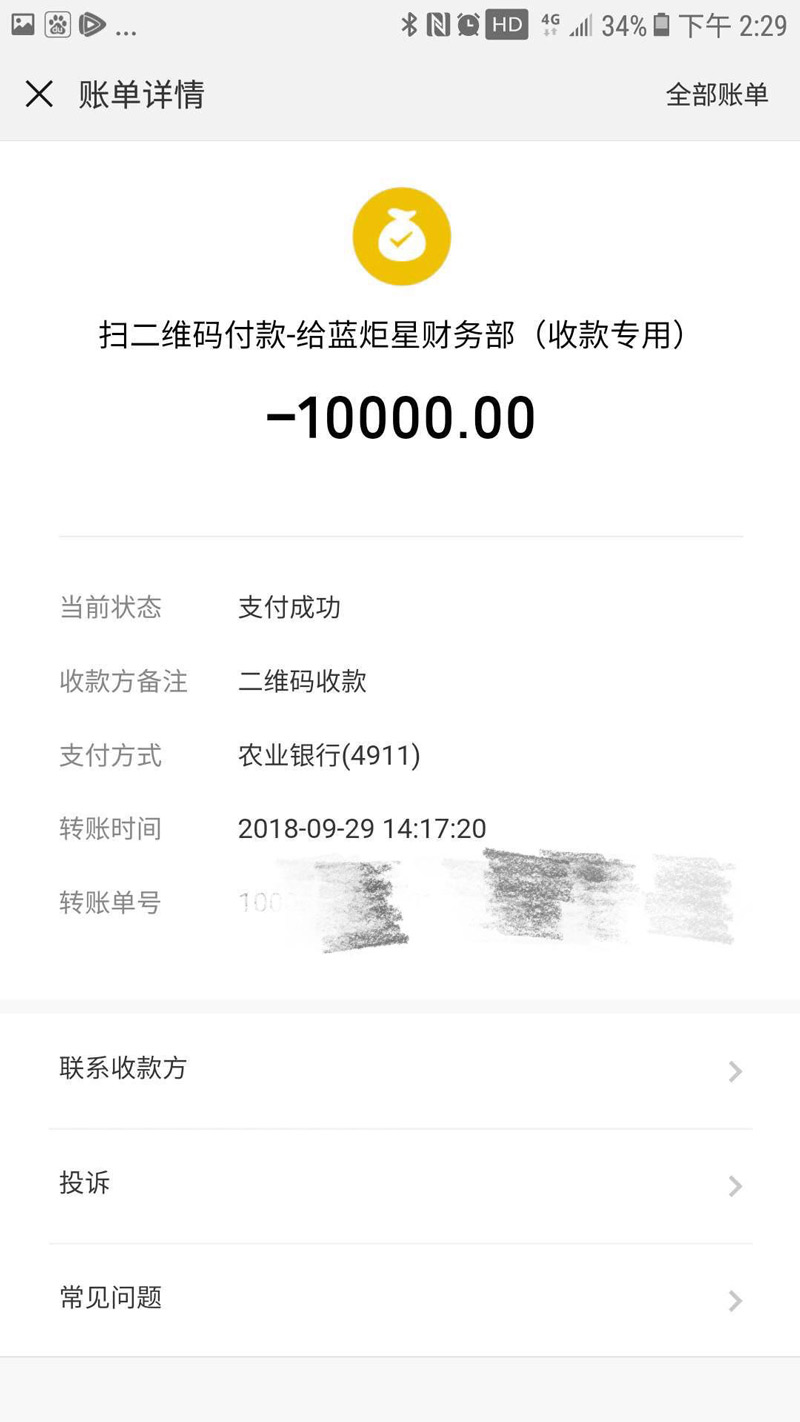The width and height of the screenshot is (800, 1422).
Task: Open 常见问题 frequently asked questions
Action: click(x=110, y=1298)
